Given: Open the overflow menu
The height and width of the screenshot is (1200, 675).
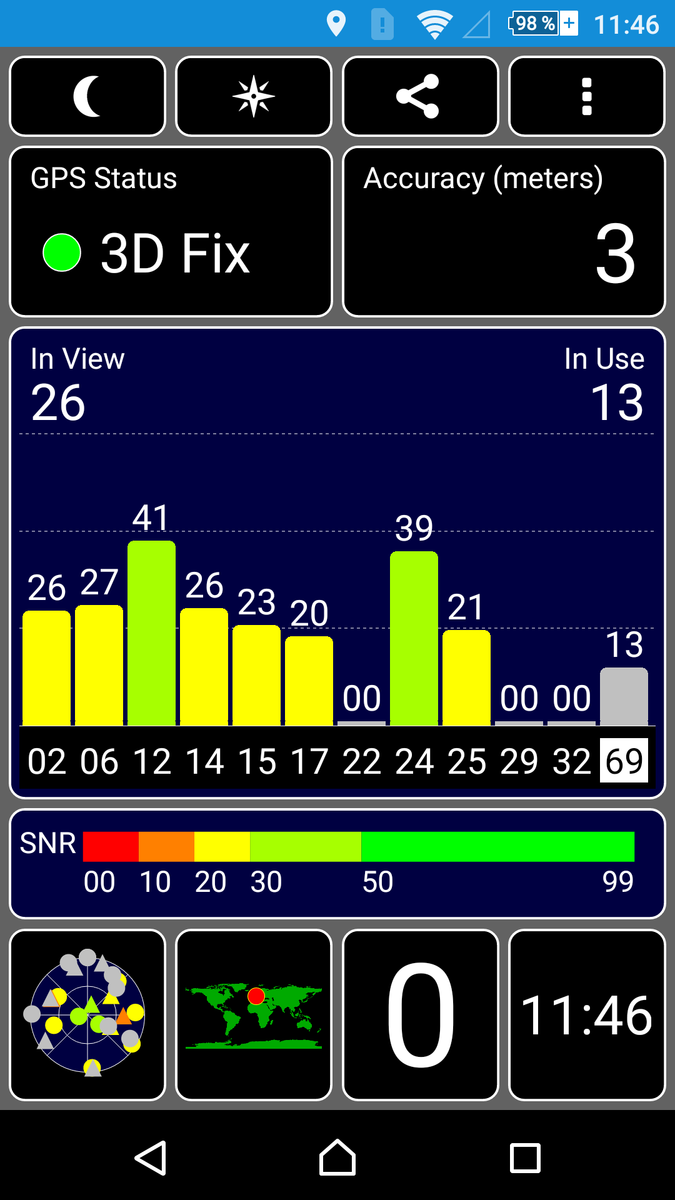Looking at the screenshot, I should pos(586,96).
